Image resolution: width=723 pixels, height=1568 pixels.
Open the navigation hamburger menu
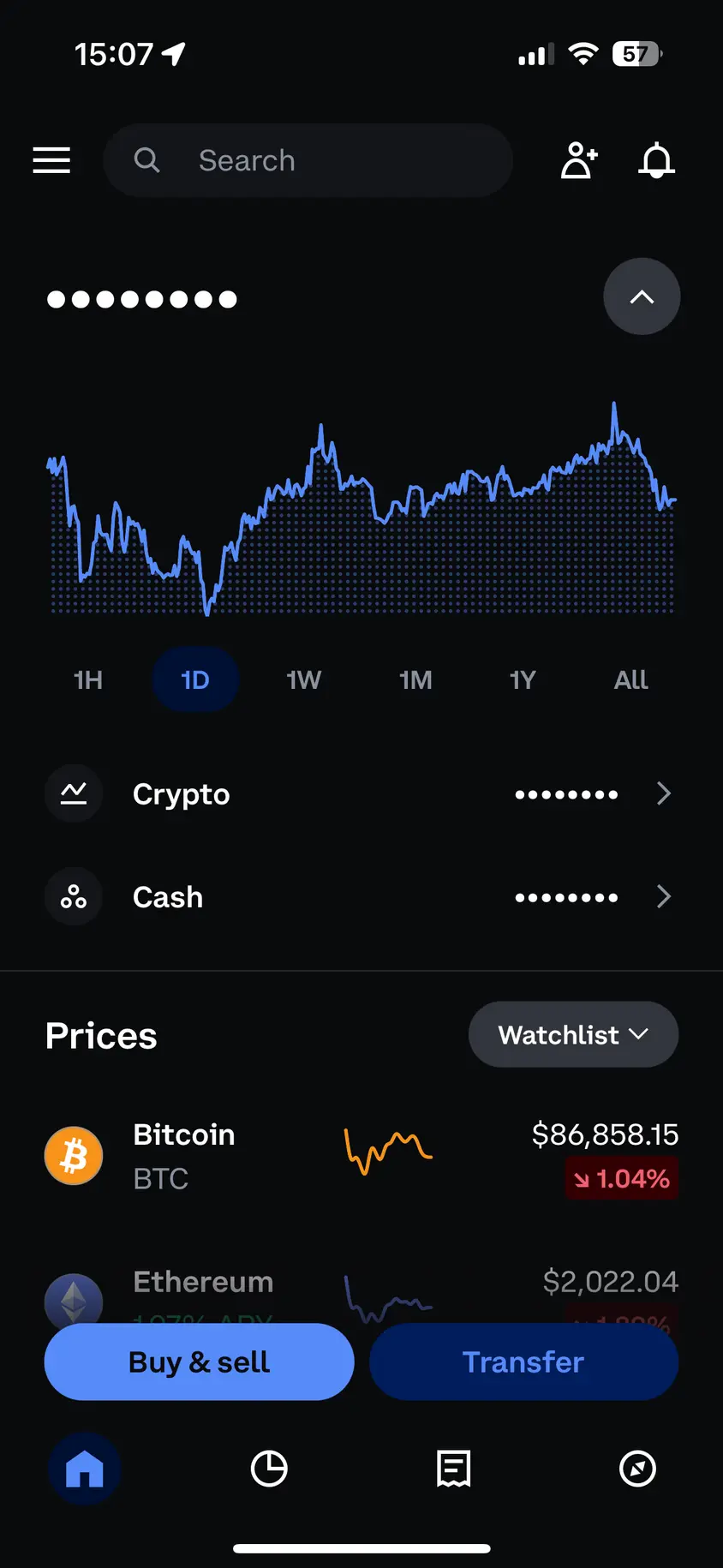coord(51,160)
